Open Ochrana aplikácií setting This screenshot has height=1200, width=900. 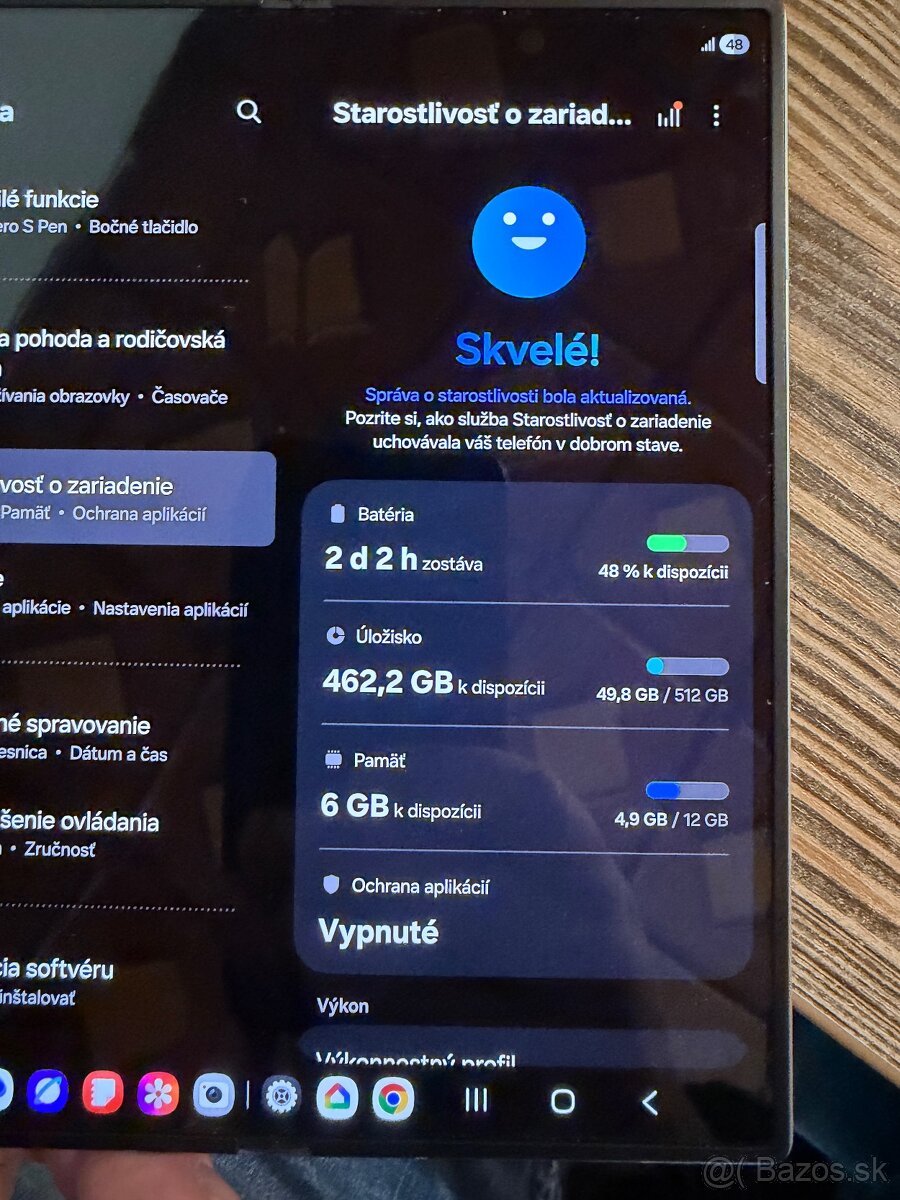pyautogui.click(x=527, y=913)
